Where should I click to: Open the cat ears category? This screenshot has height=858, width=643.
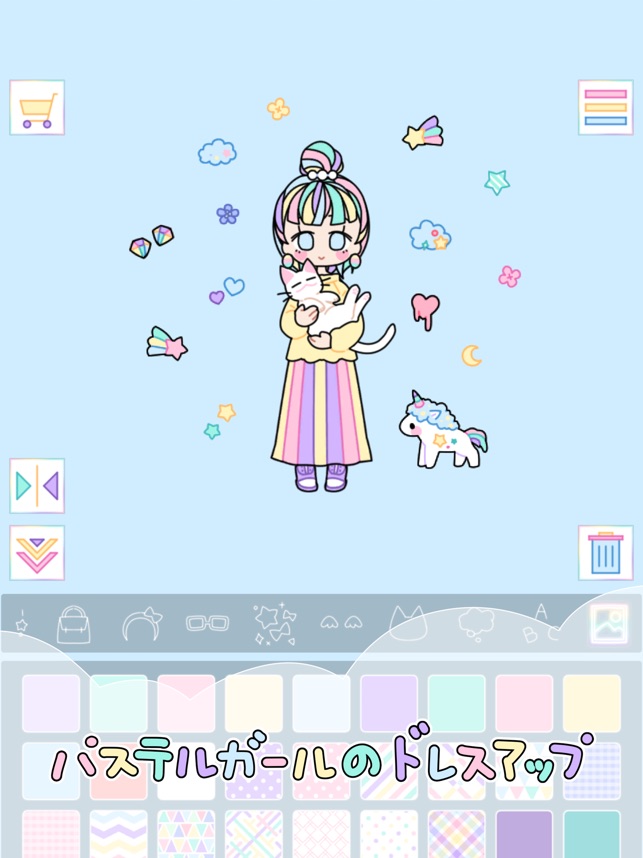408,623
